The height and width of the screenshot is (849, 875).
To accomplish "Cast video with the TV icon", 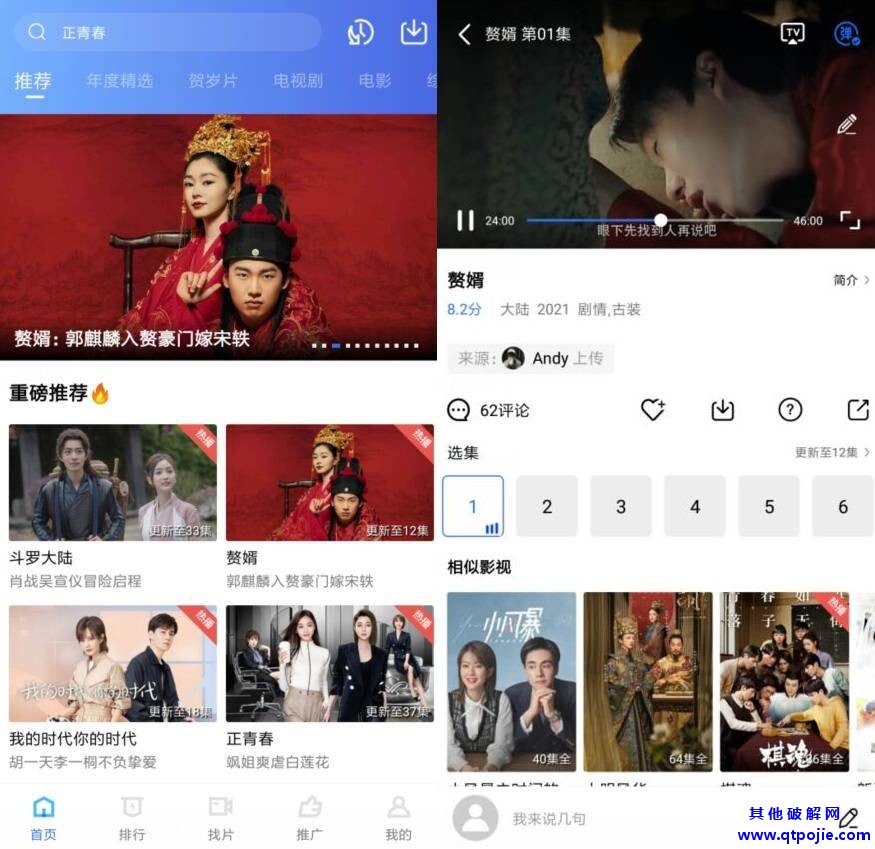I will coord(792,33).
